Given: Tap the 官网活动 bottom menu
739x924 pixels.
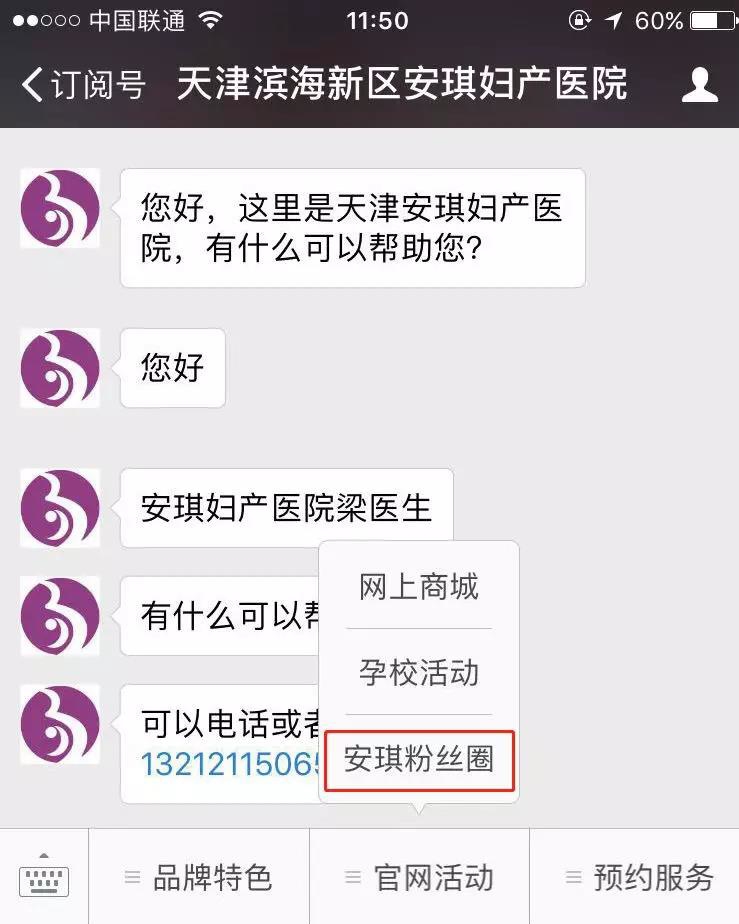Looking at the screenshot, I should [x=419, y=878].
